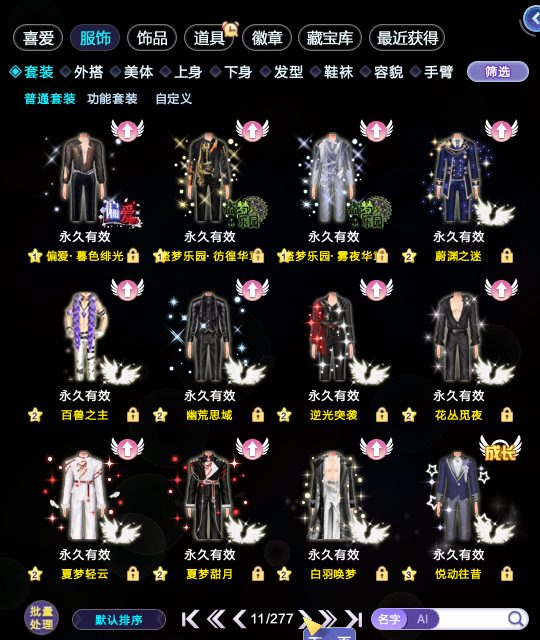Tap the search magnifier icon
Screen dimensions: 540x640
tap(516, 619)
